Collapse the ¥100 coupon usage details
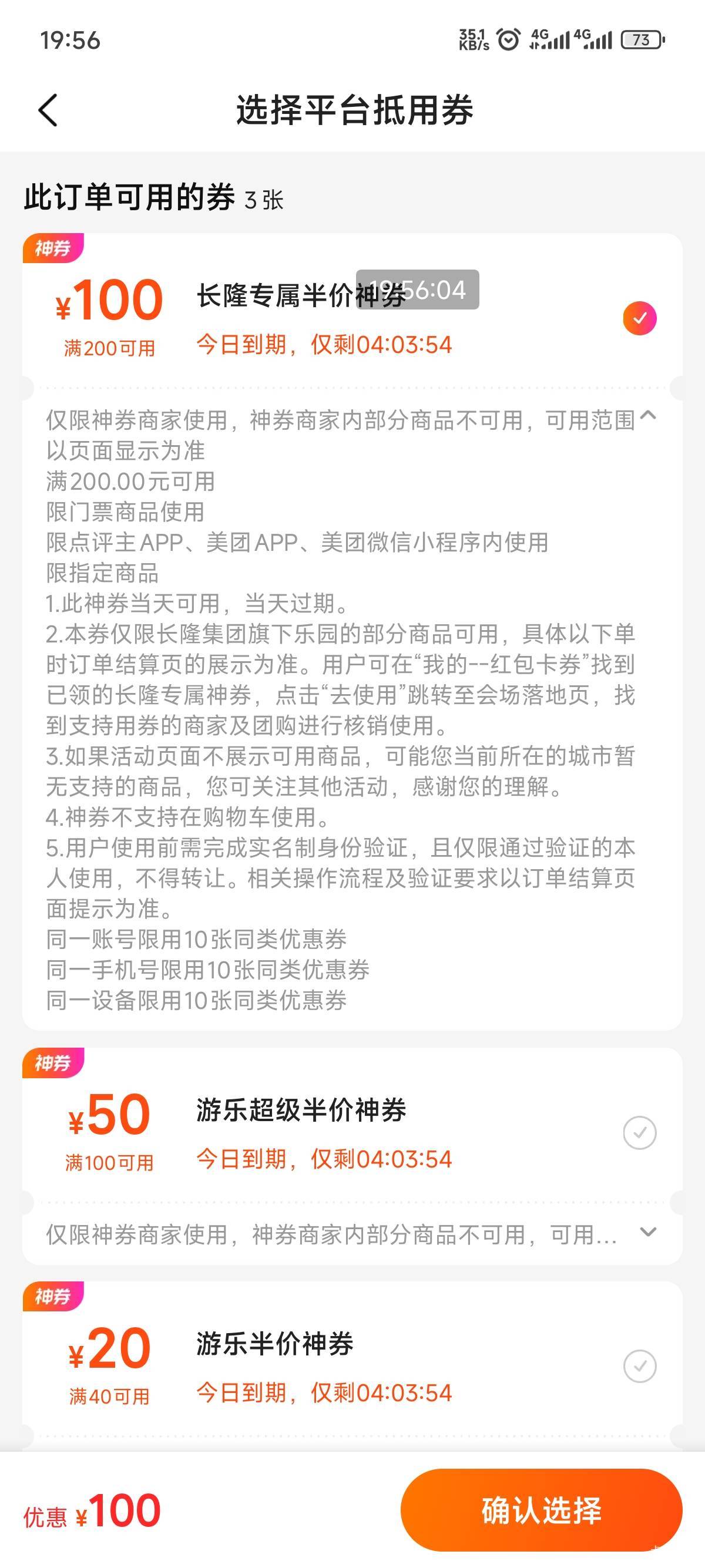Viewport: 705px width, 1568px height. 649,415
